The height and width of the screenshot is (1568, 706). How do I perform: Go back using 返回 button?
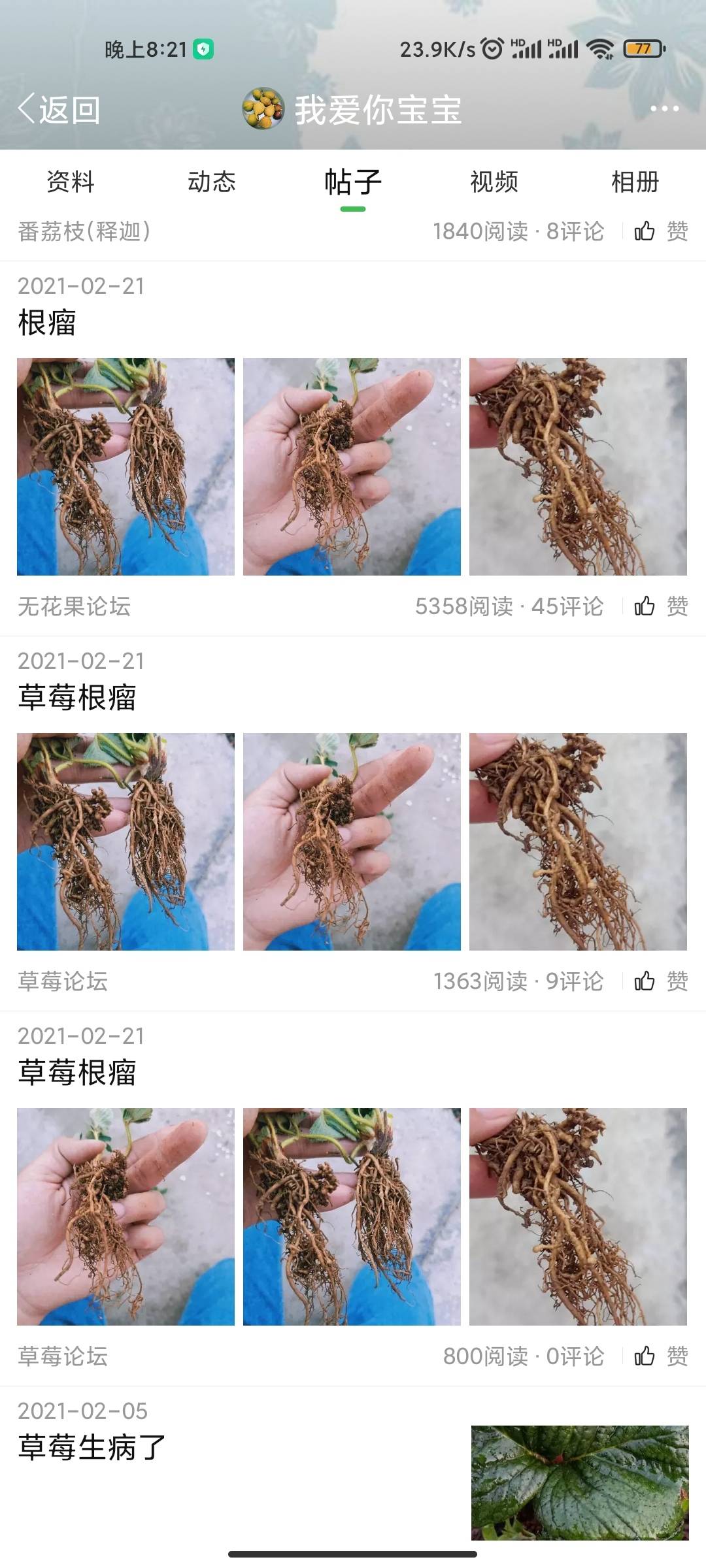pyautogui.click(x=59, y=109)
